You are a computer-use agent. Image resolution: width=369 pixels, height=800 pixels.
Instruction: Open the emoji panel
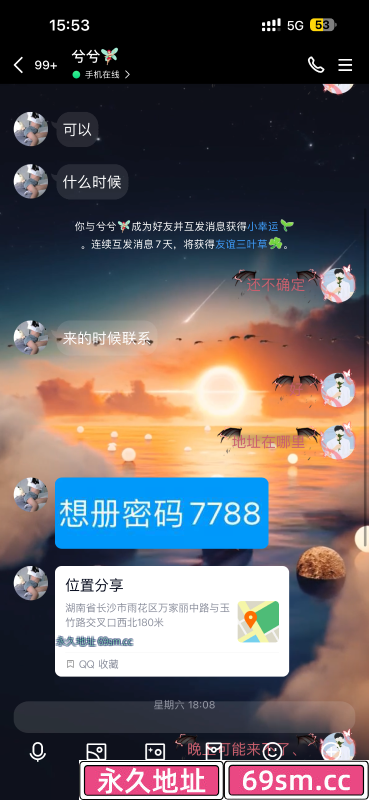click(273, 751)
